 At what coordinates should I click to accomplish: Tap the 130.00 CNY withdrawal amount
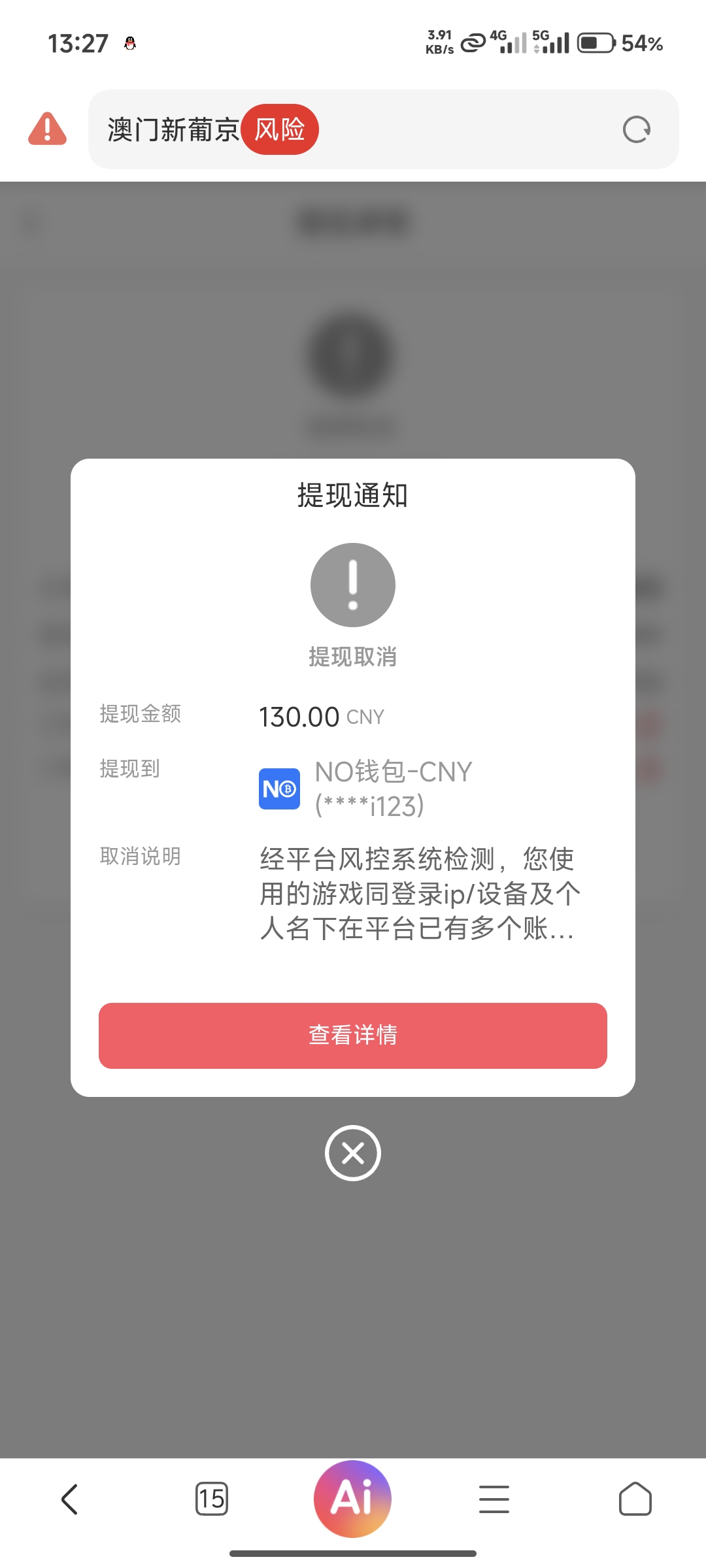coord(320,715)
